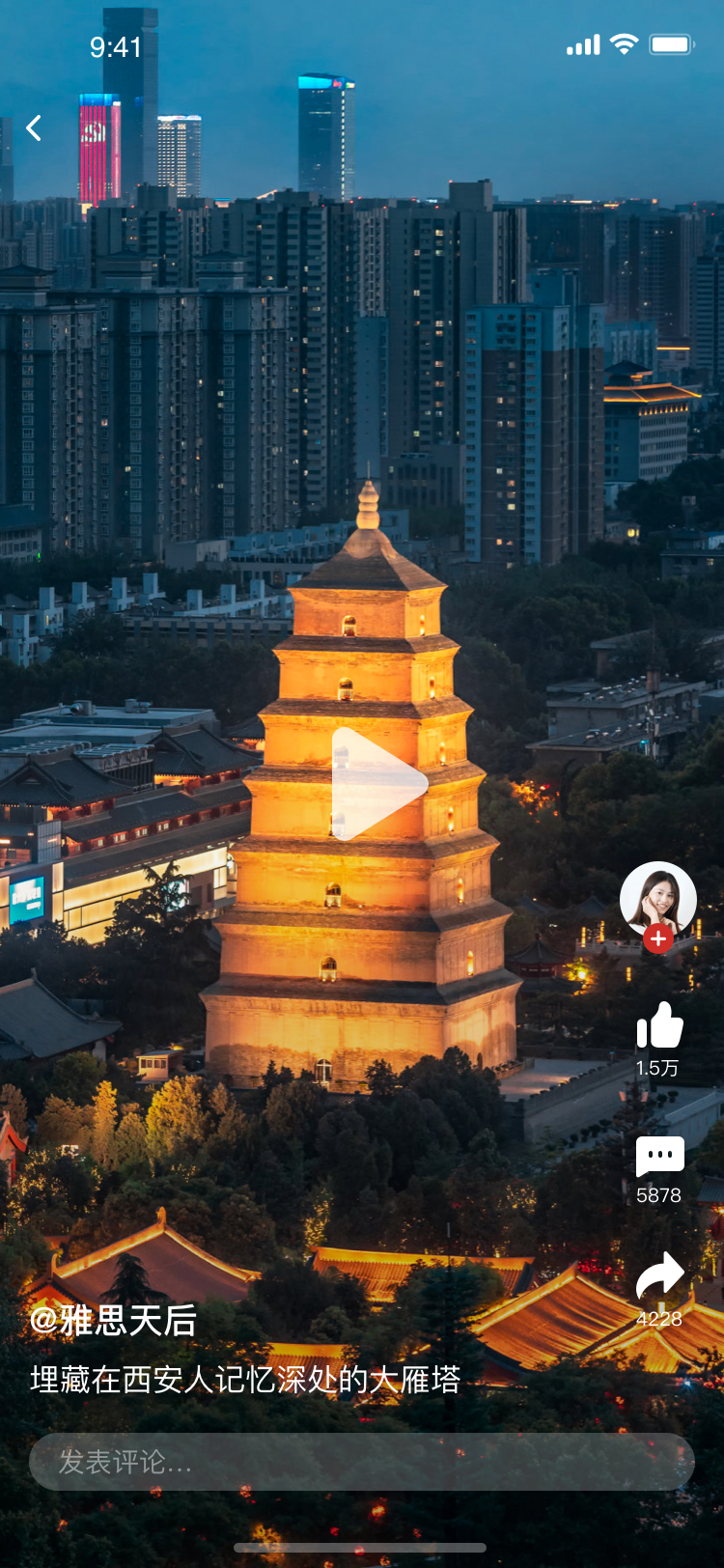The image size is (724, 1568).
Task: Follow the creator with the red plus badge
Action: coord(657,938)
